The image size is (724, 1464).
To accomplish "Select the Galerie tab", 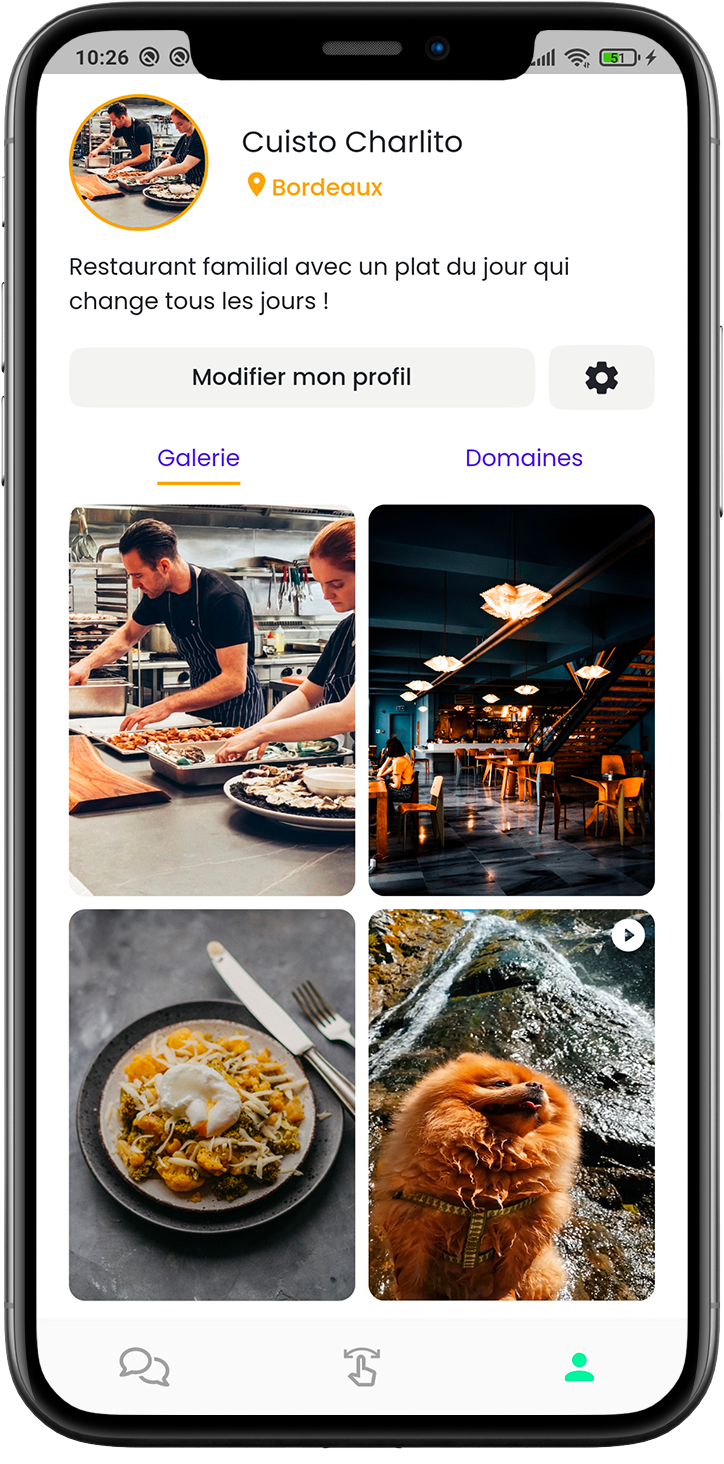I will (198, 458).
